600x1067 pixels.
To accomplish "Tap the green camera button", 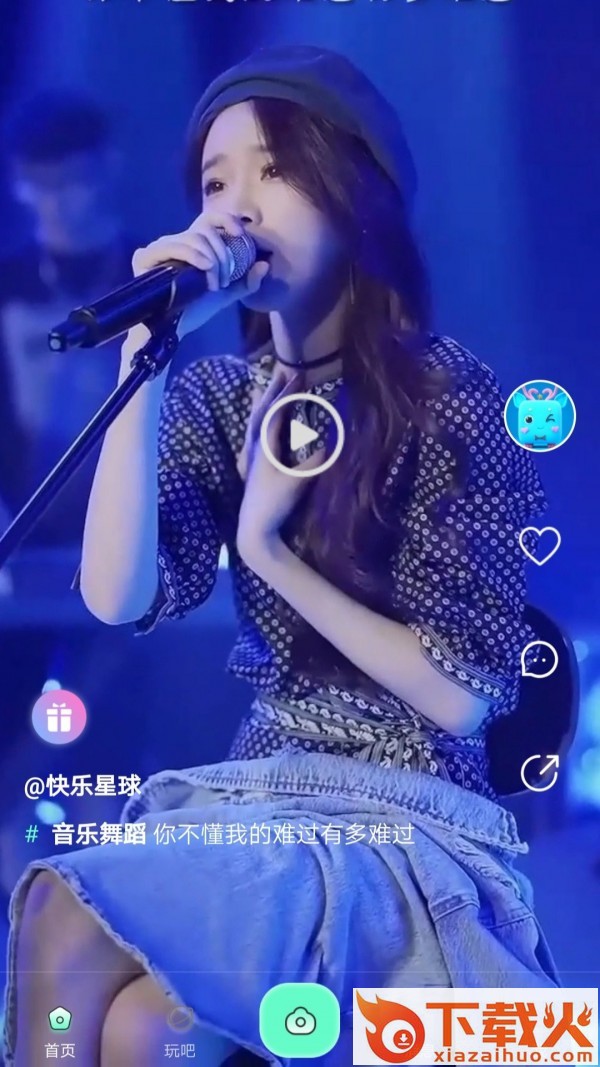I will tap(300, 1020).
